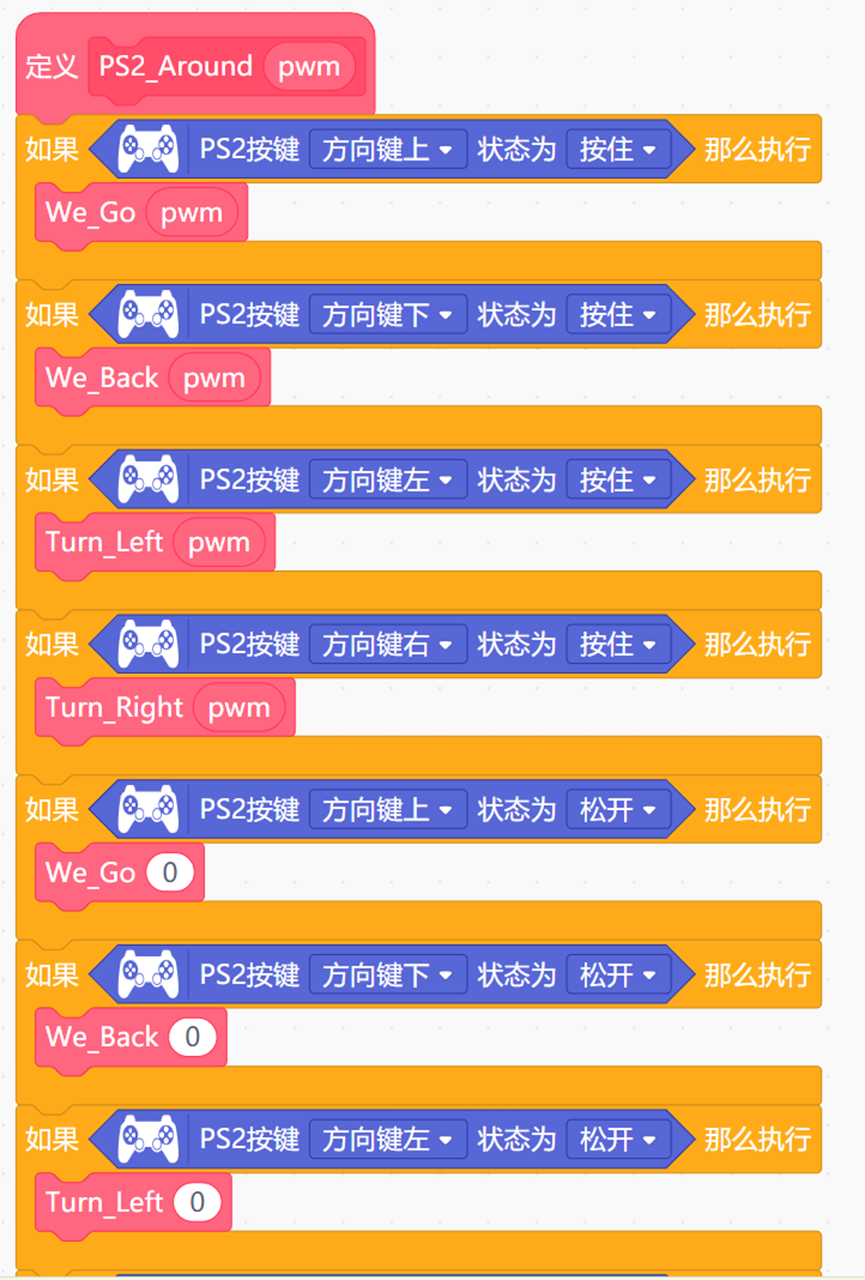Open the 方向键左 key dropdown above Turn_Left pwm
Viewport: 865px width, 1280px height.
[x=387, y=480]
